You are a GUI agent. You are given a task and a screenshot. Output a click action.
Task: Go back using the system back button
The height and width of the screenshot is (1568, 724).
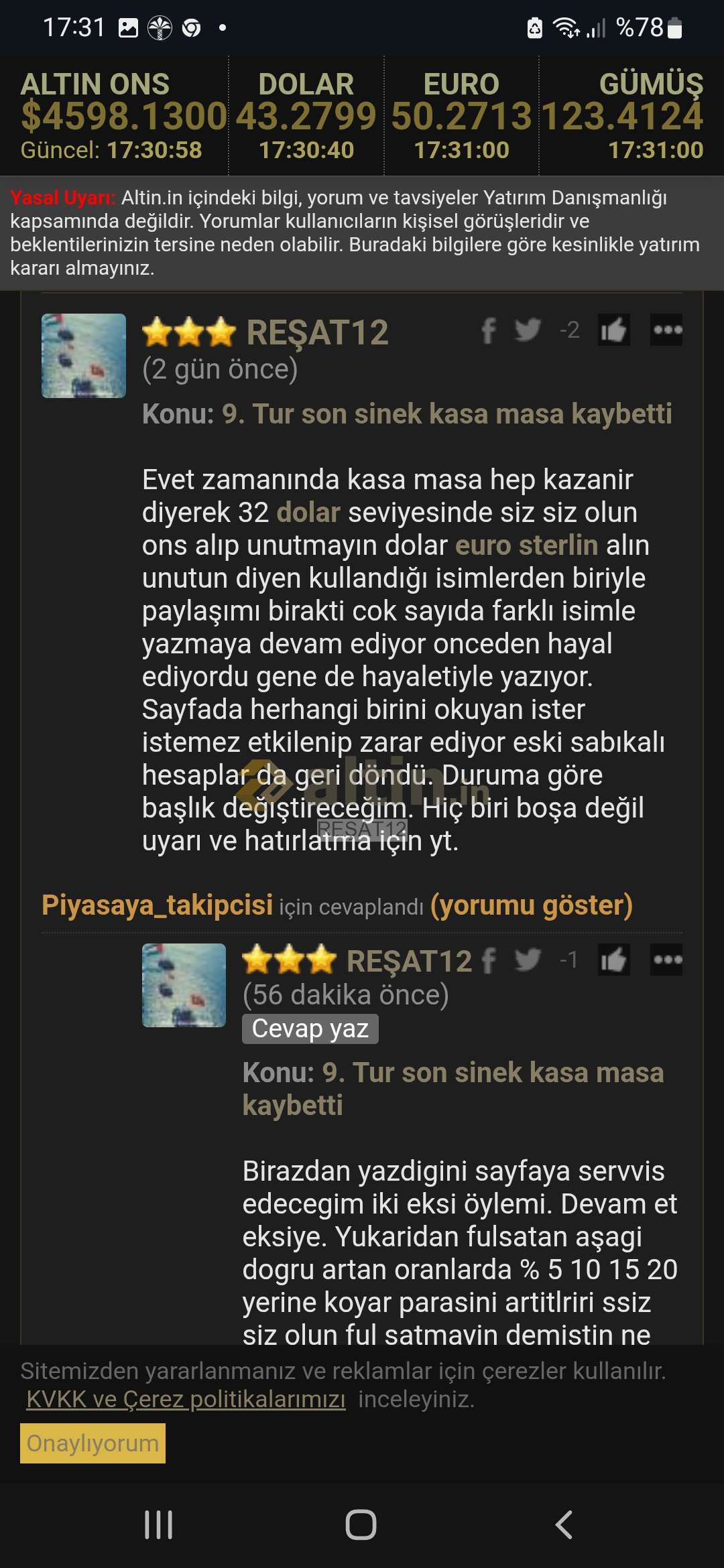point(564,1524)
